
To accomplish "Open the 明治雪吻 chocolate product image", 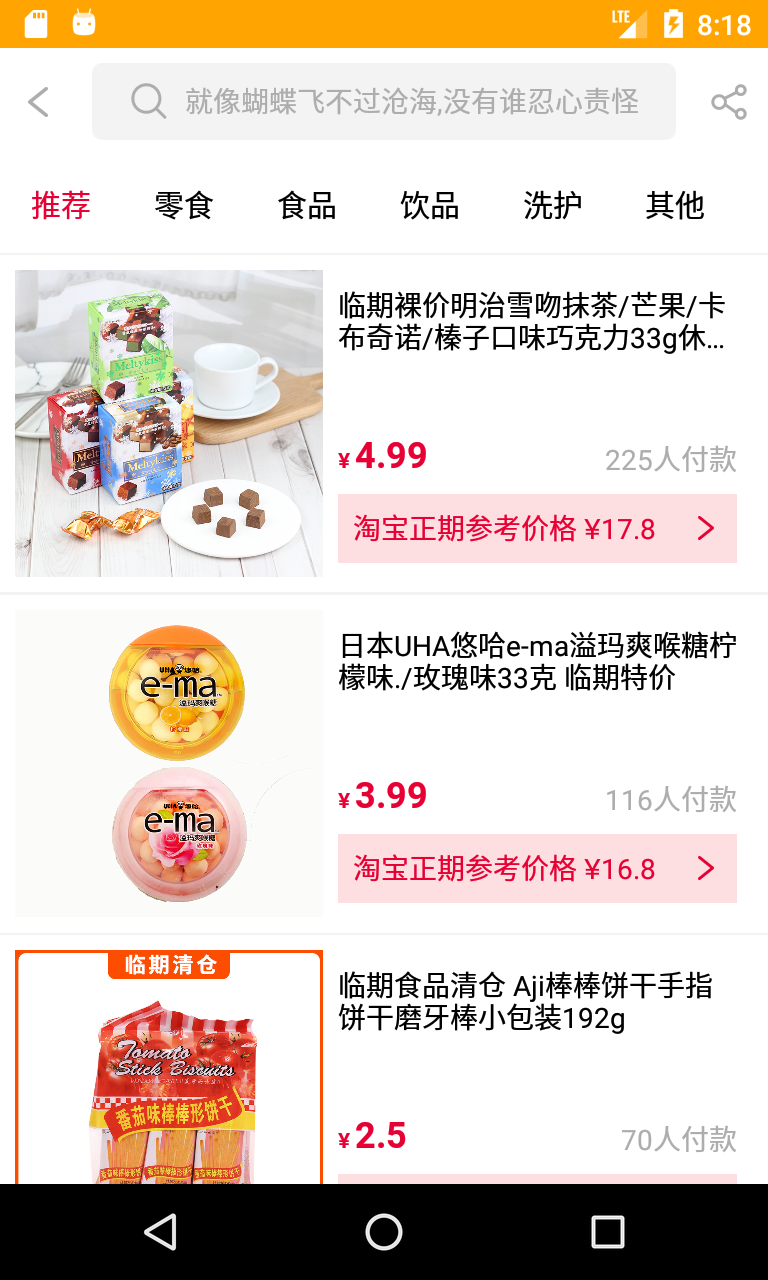I will point(169,423).
